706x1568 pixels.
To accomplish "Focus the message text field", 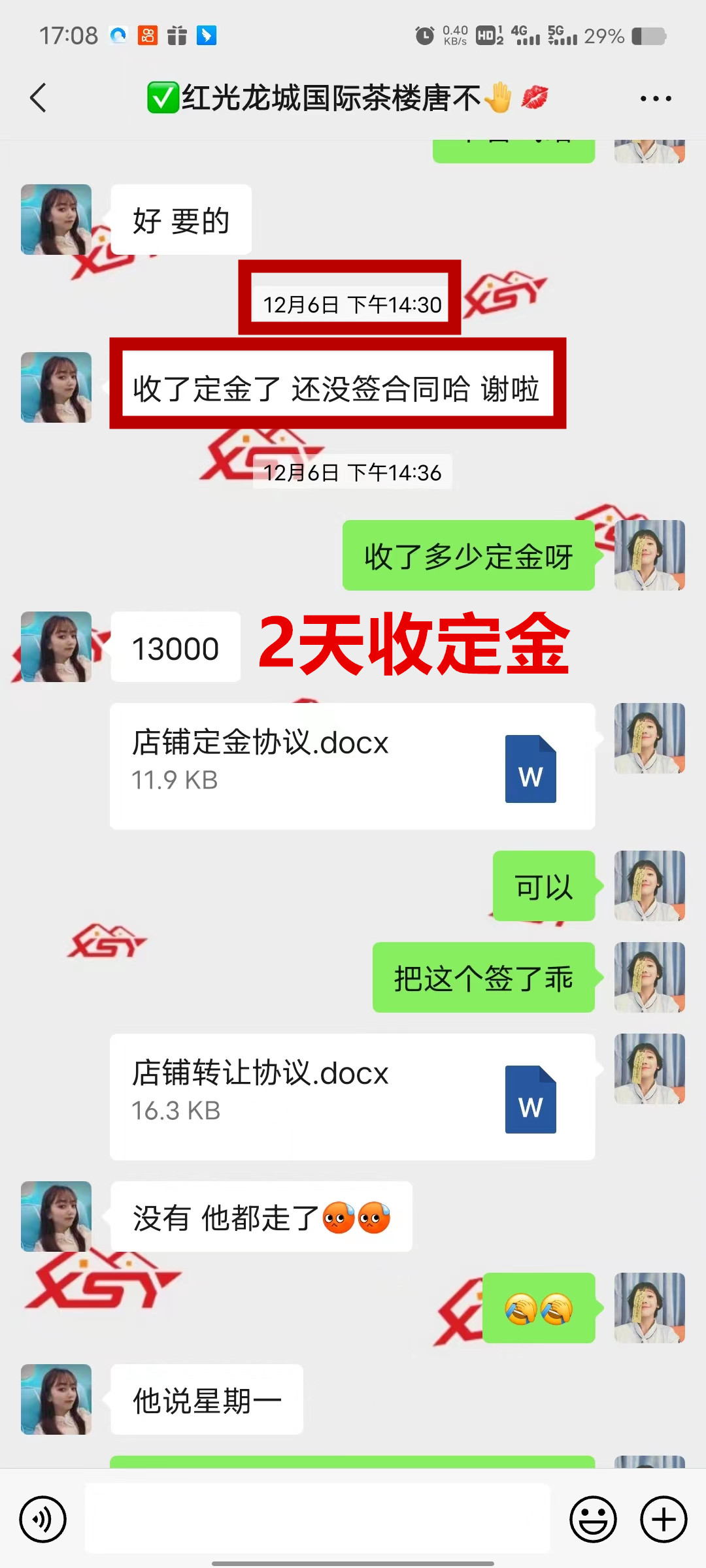I will coord(317,1518).
